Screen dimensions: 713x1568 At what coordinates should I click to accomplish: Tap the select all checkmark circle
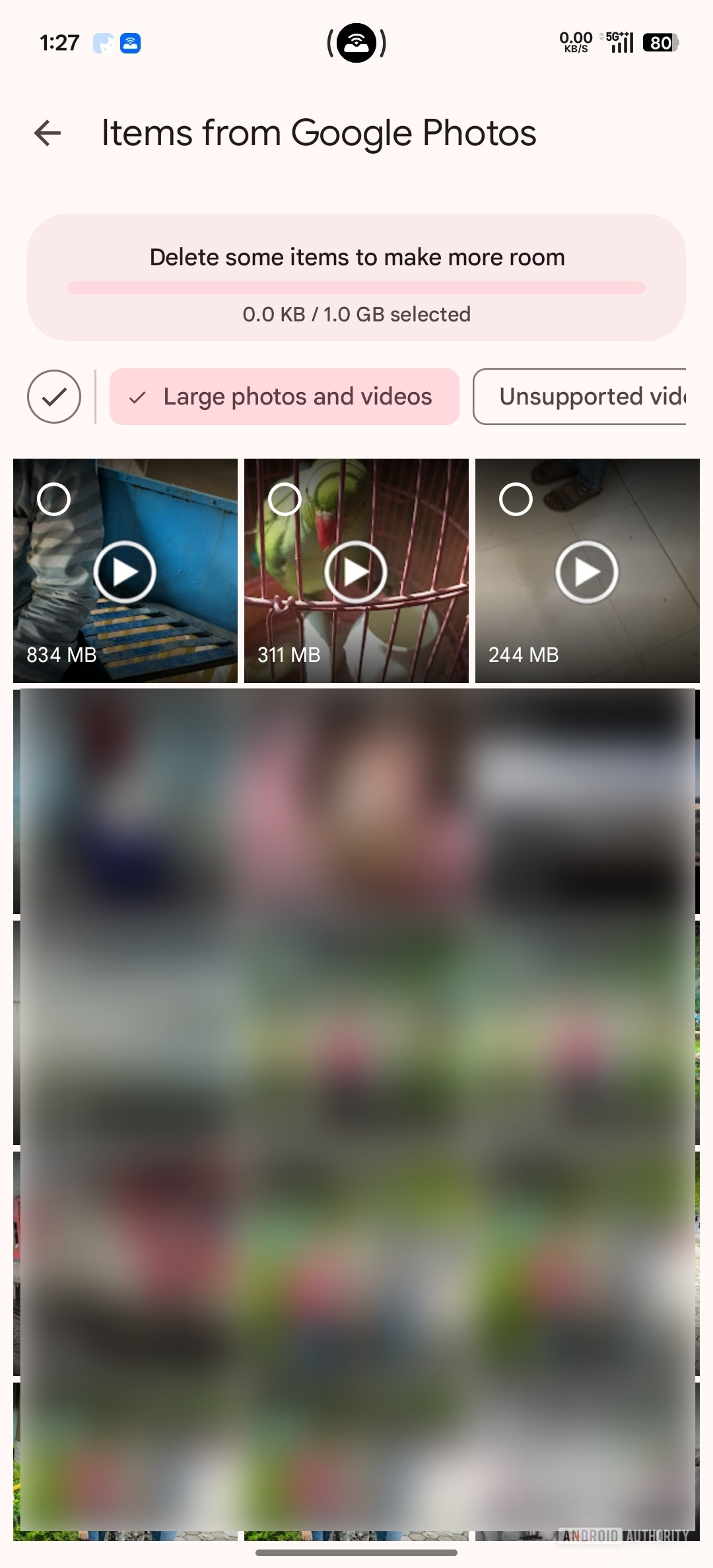click(54, 397)
